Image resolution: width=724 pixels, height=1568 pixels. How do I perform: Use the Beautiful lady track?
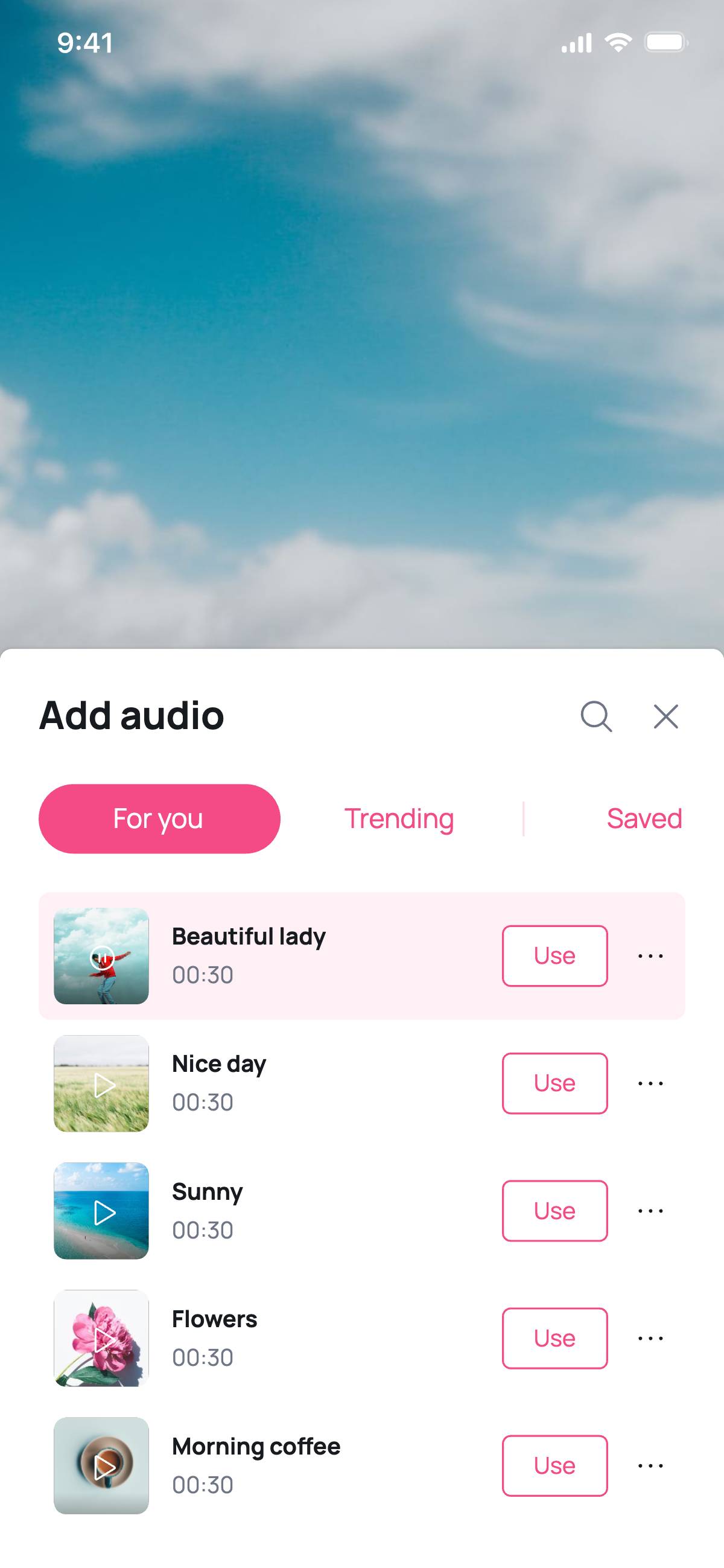(x=554, y=955)
